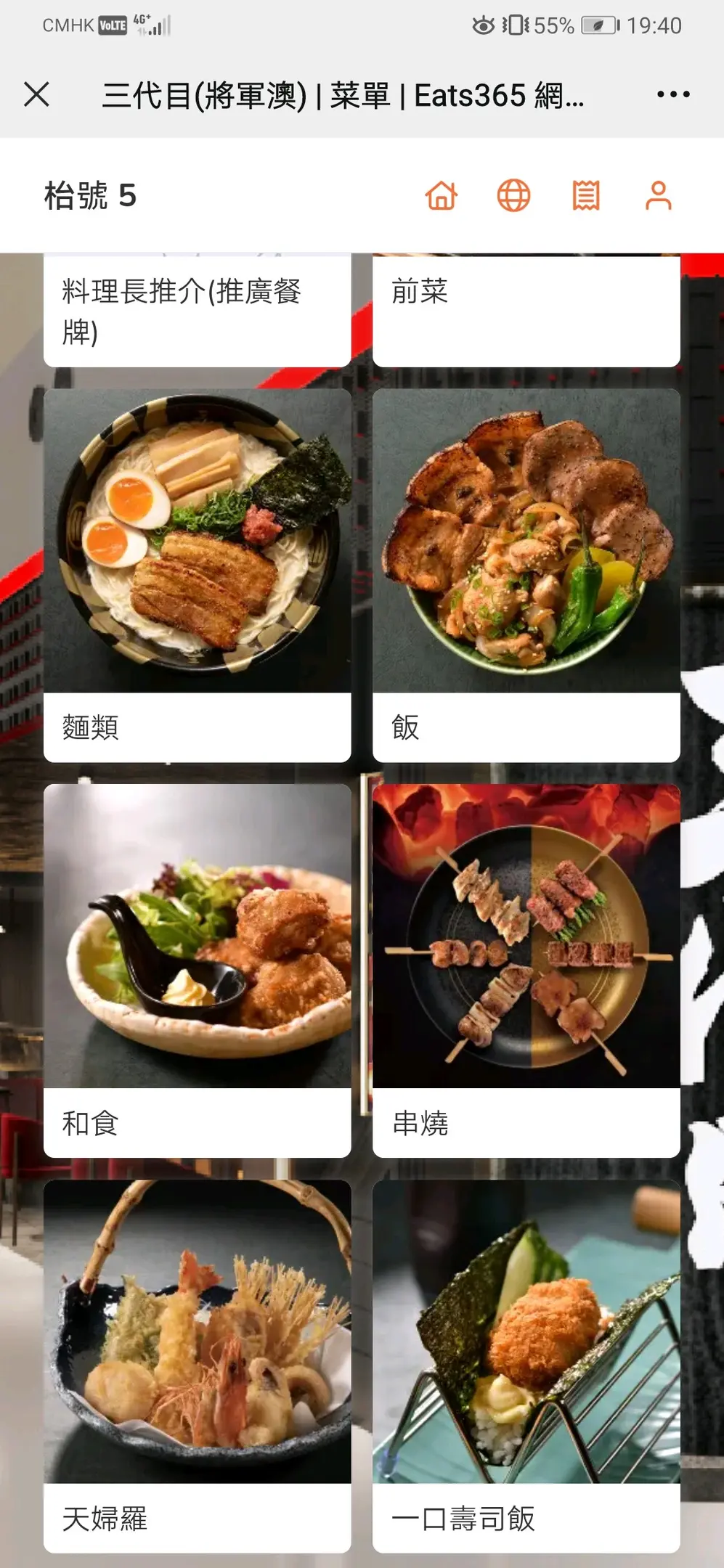The width and height of the screenshot is (724, 1568).
Task: Go to the restaurant home icon
Action: pyautogui.click(x=441, y=196)
